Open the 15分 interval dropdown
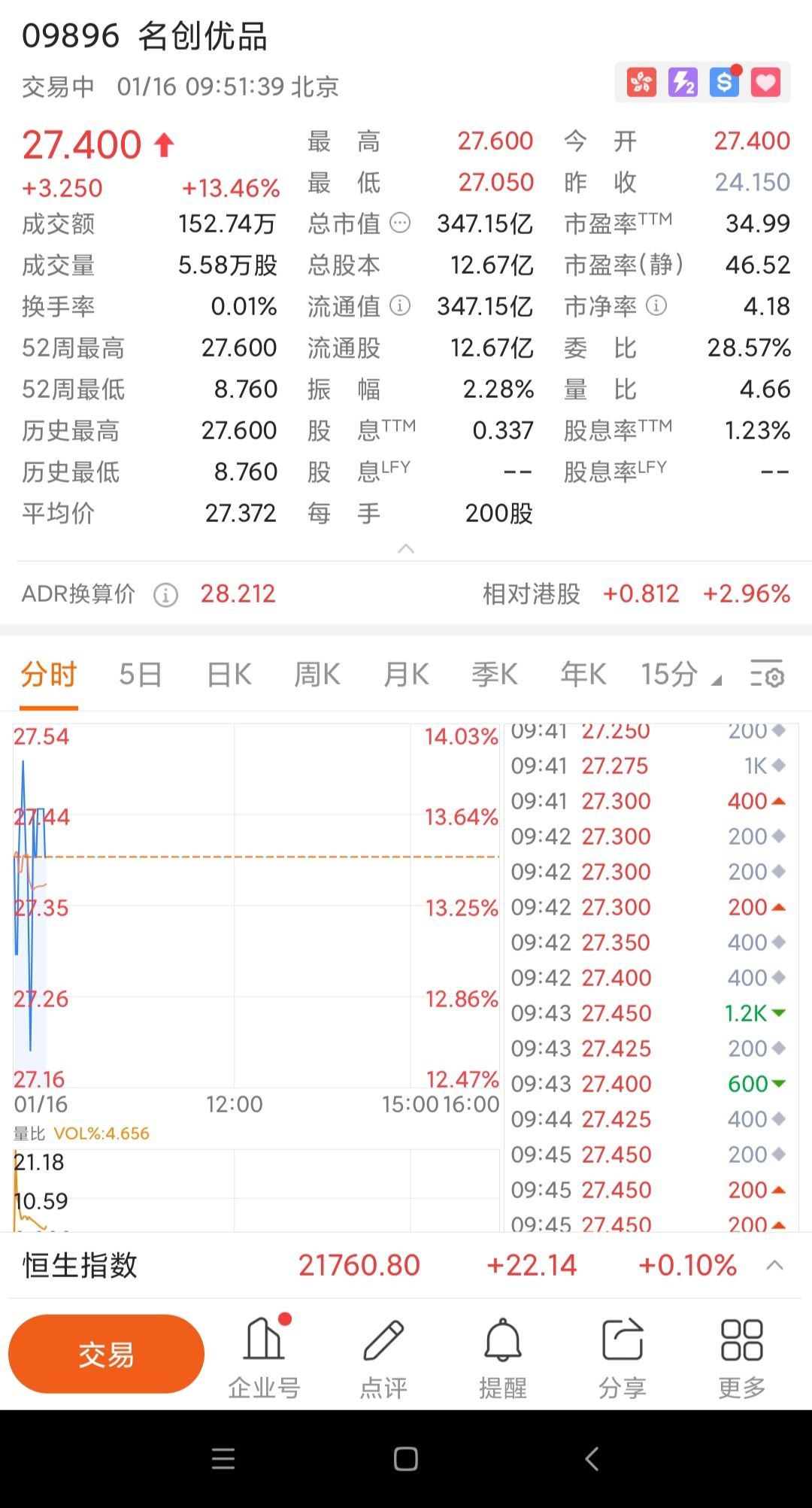The image size is (812, 1508). 680,675
